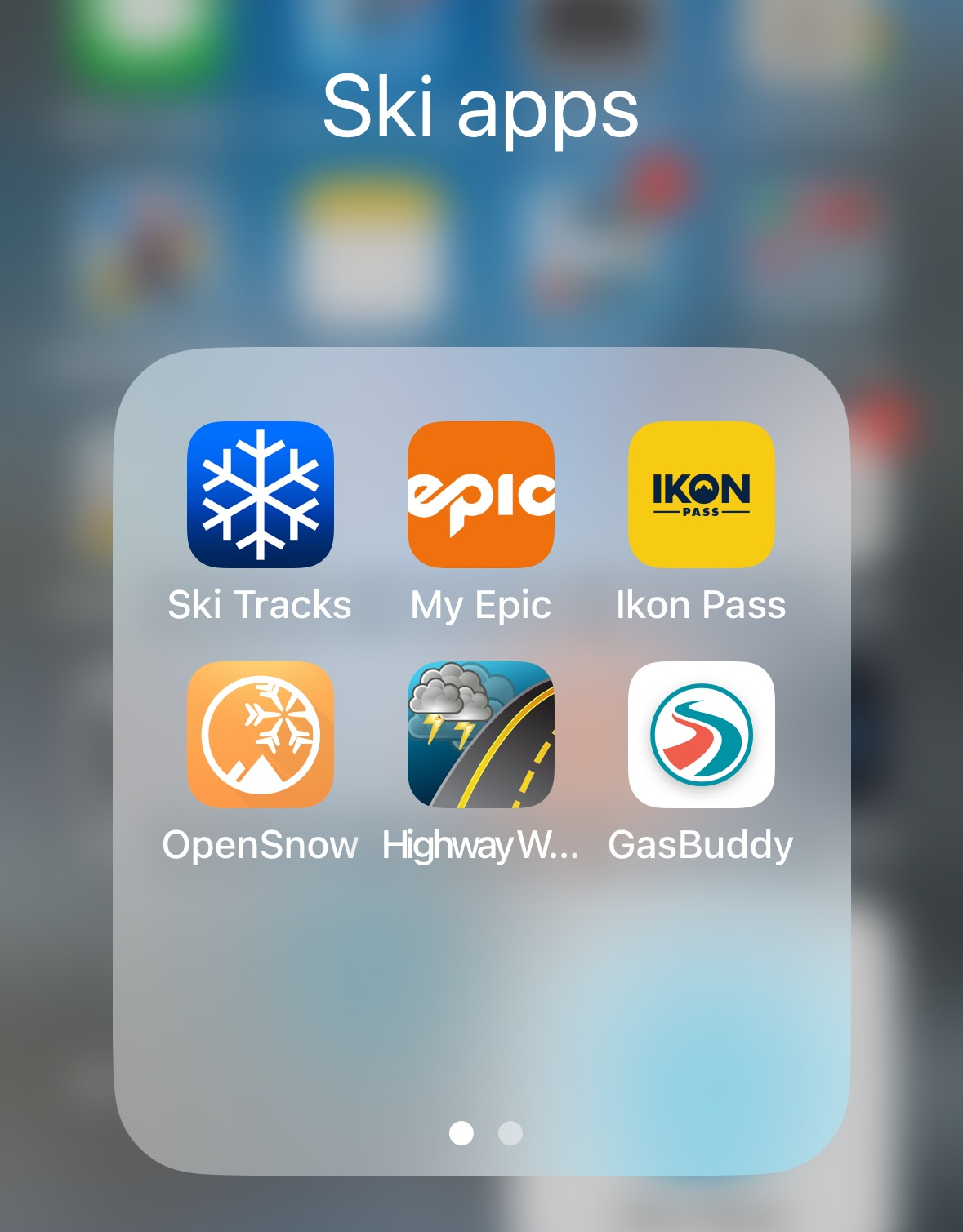Tap the folder page indicator dots

pyautogui.click(x=485, y=1133)
